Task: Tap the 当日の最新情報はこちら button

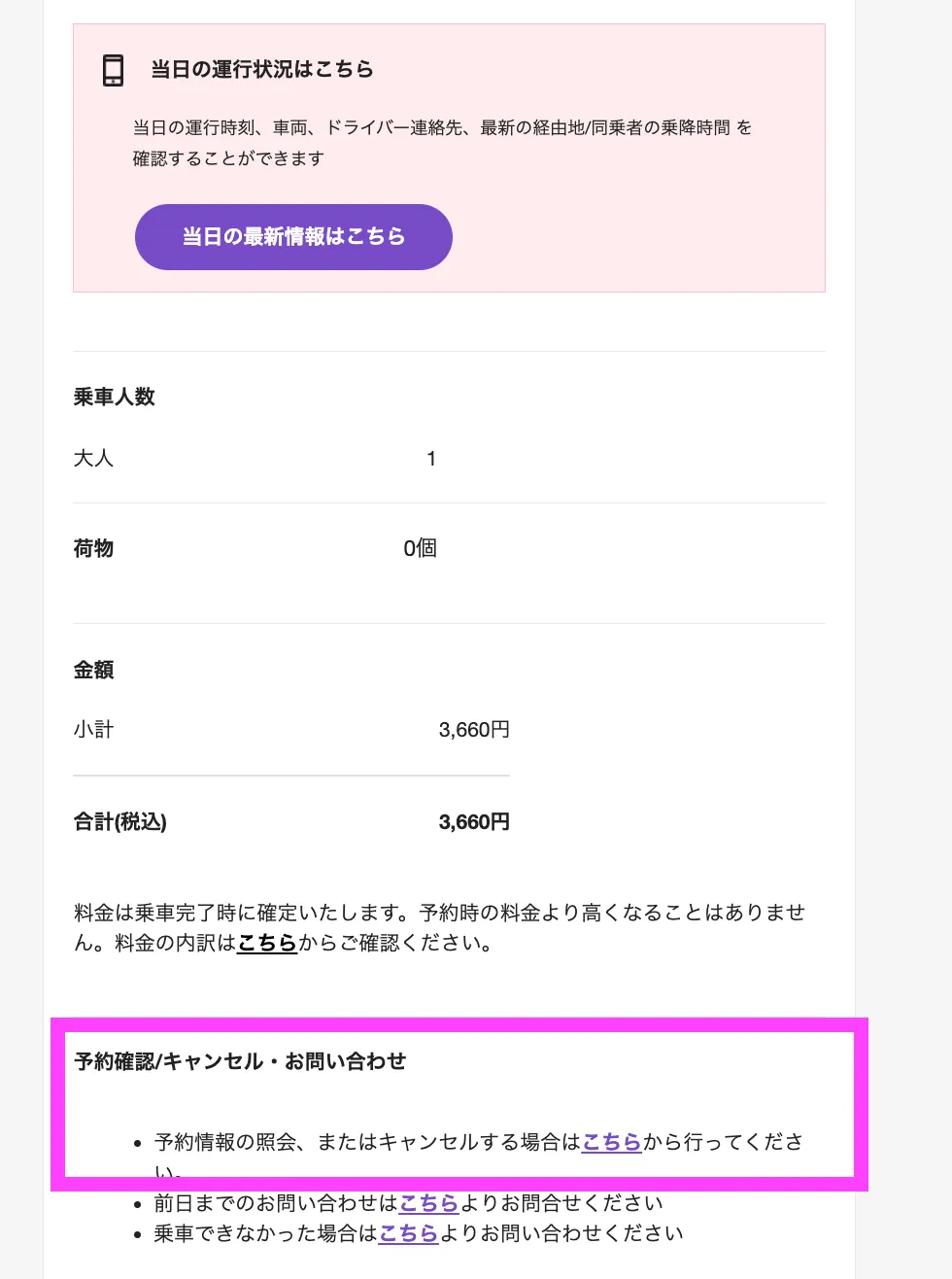Action: [293, 237]
